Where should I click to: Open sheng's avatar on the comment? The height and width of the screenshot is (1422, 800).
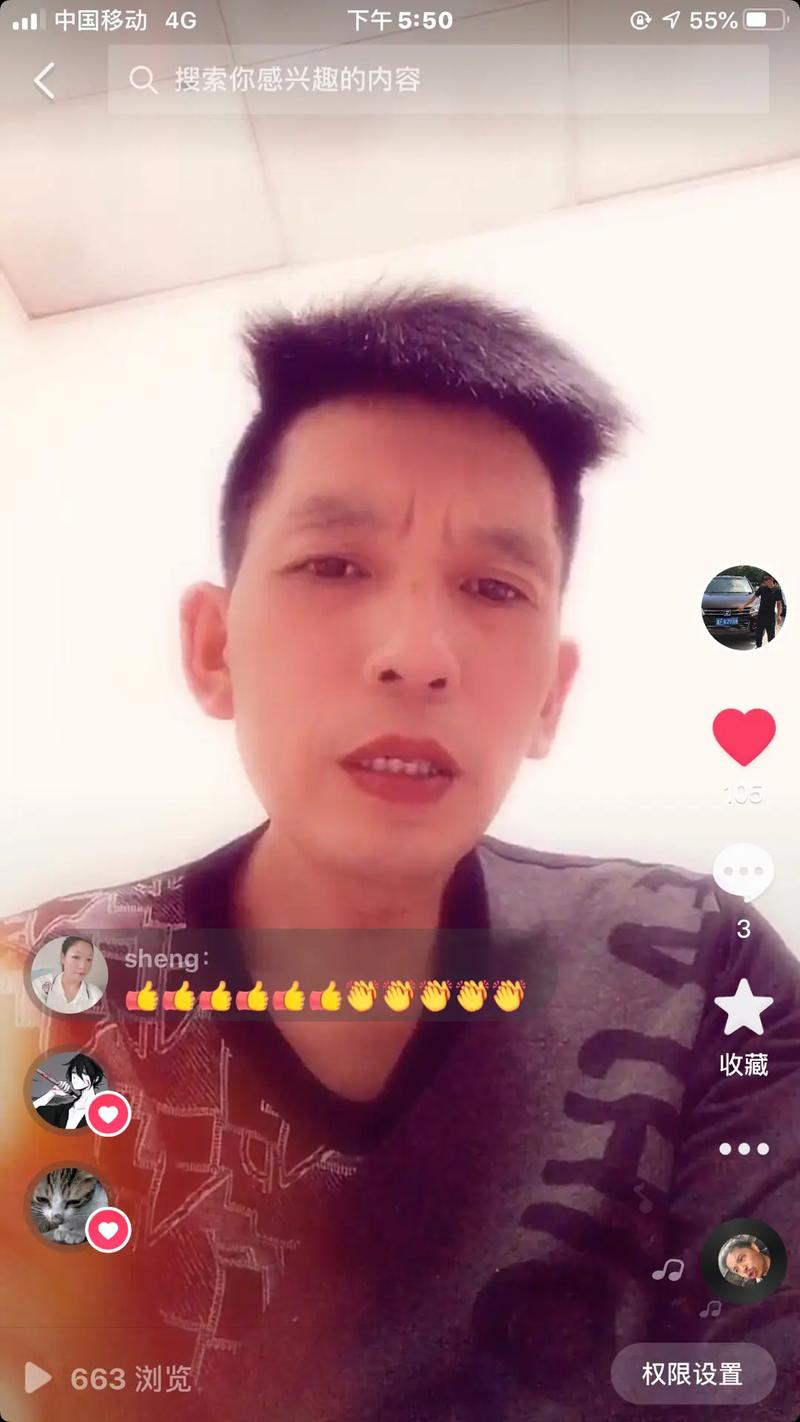(x=68, y=973)
